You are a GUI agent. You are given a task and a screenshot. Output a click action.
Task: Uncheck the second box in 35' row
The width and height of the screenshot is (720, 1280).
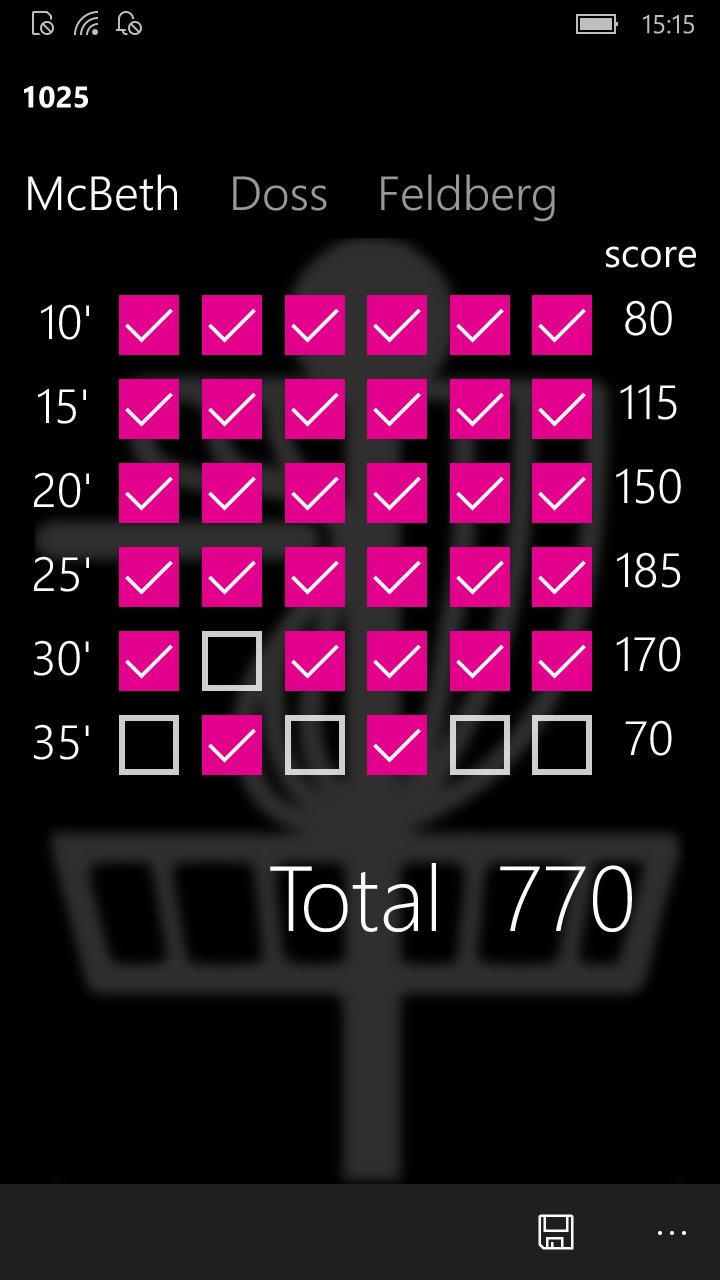click(232, 745)
